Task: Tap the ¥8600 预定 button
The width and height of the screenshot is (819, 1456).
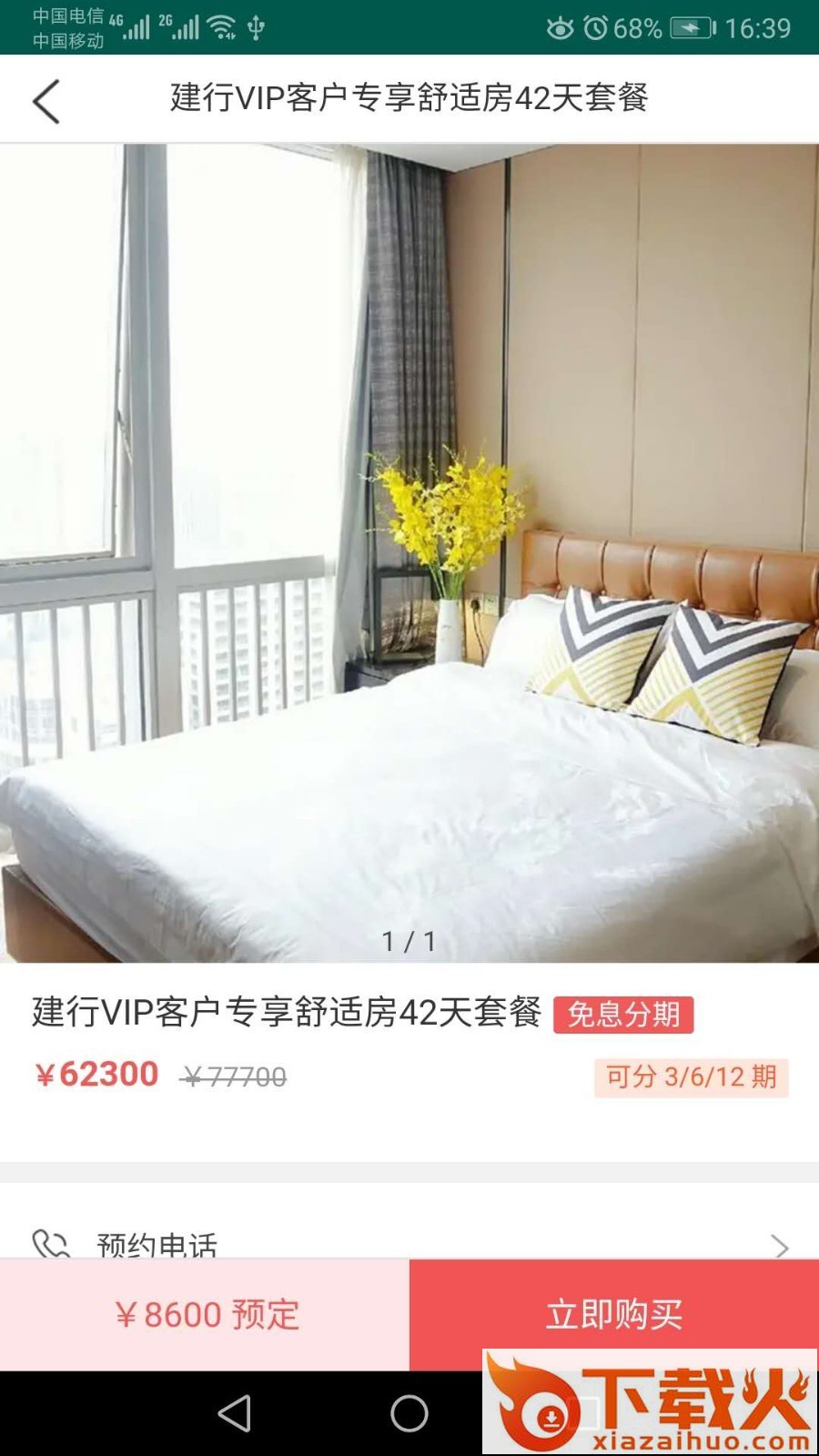Action: click(205, 1315)
